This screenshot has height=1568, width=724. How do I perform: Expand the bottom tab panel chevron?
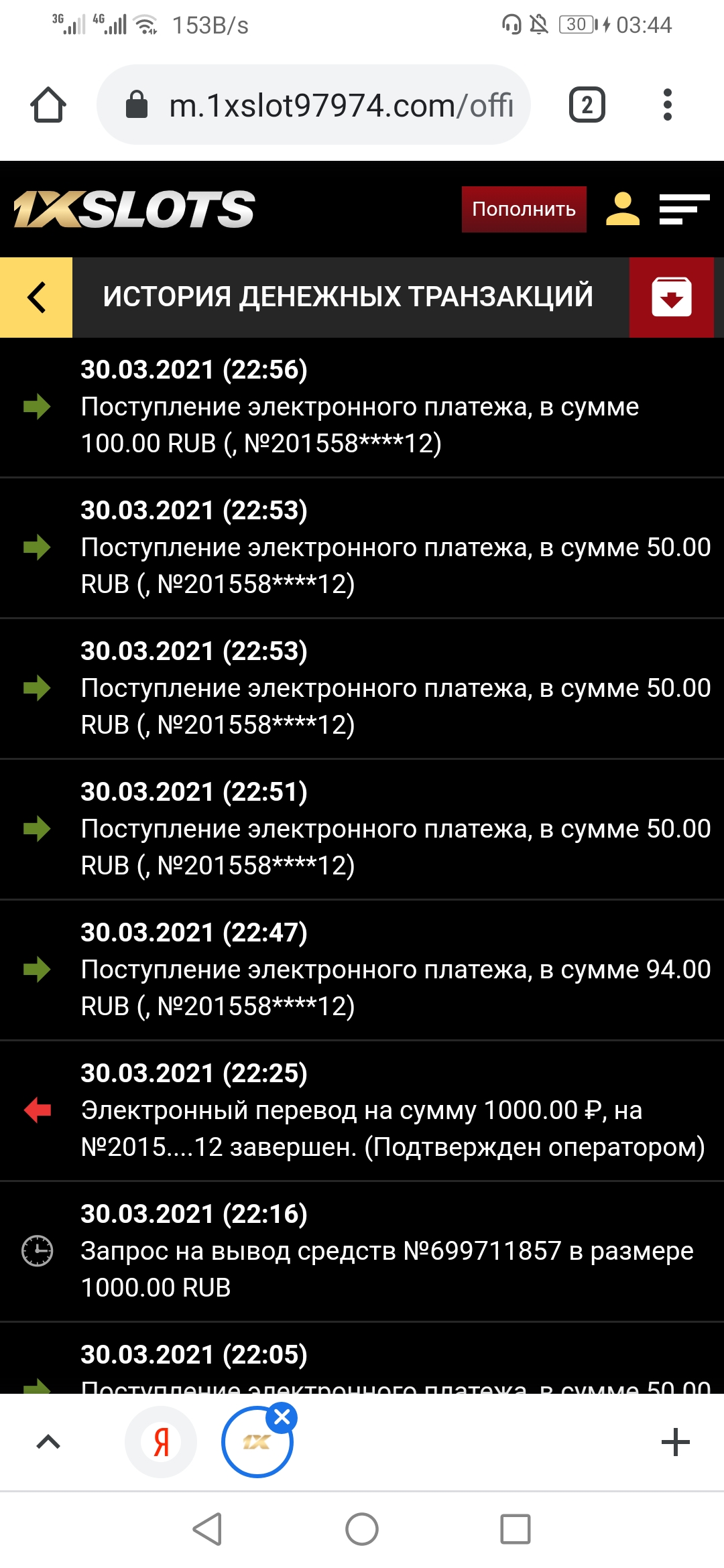pyautogui.click(x=48, y=1442)
